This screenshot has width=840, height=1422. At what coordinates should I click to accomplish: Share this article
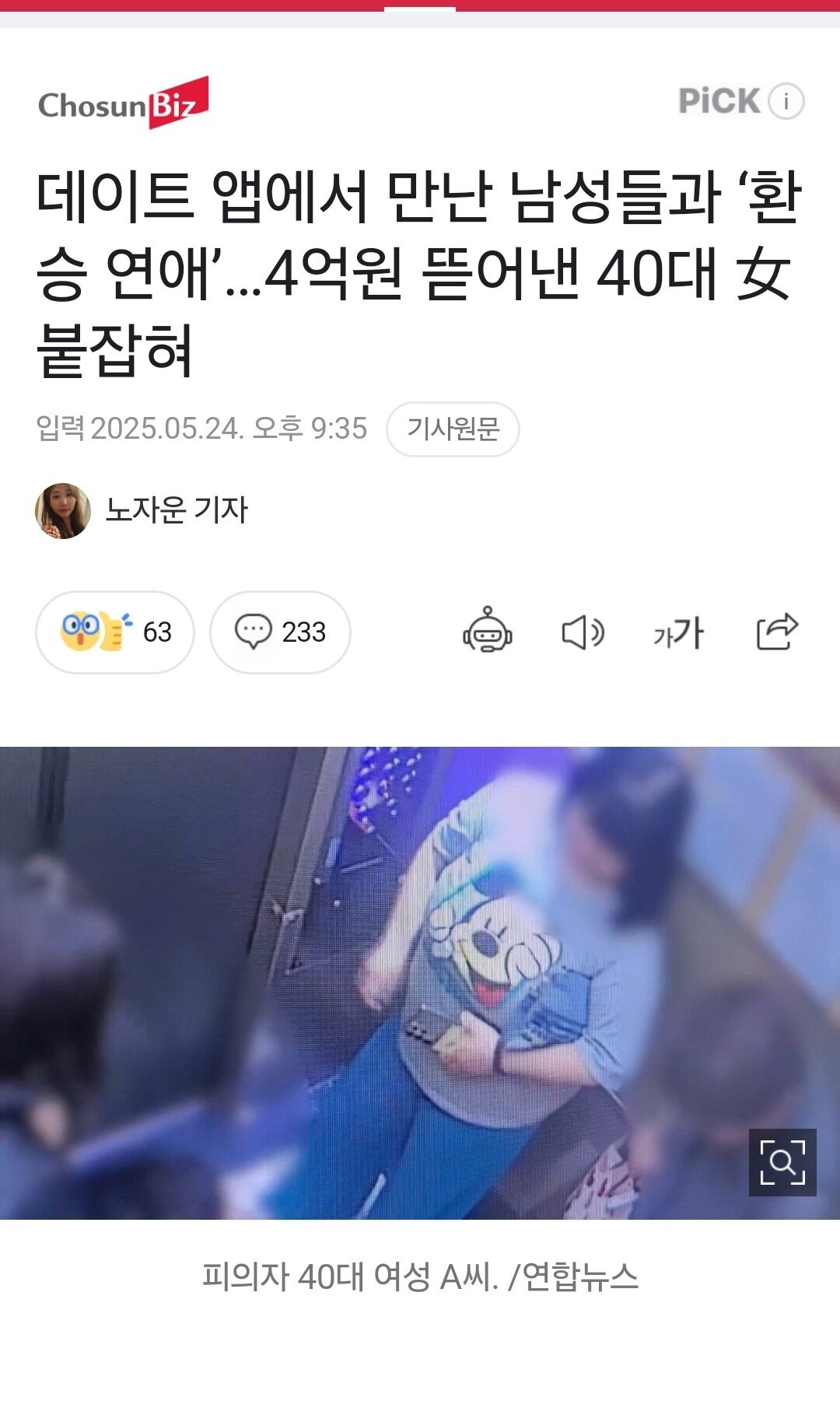777,631
